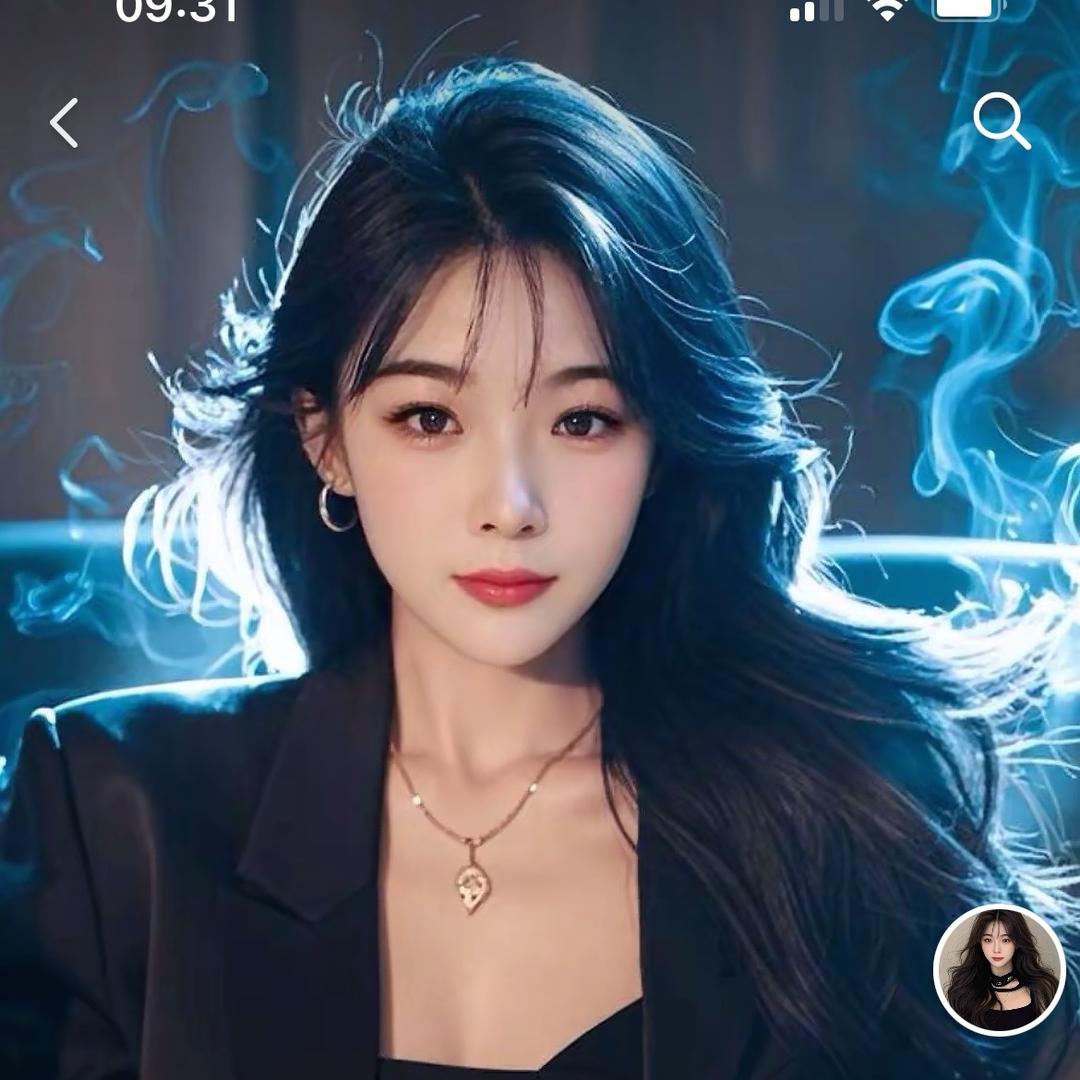Open the round profile avatar
This screenshot has width=1080, height=1080.
(998, 969)
